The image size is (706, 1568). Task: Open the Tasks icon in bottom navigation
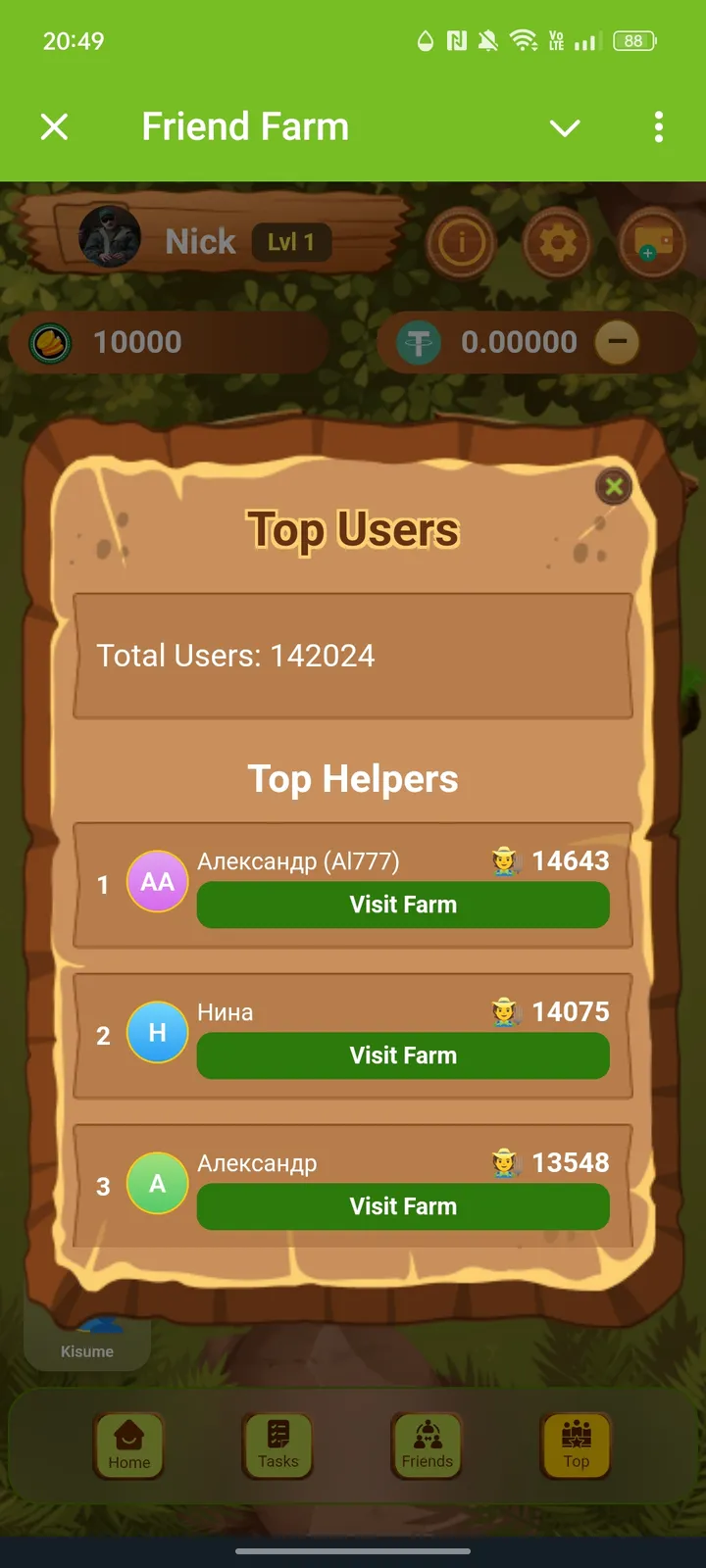pos(277,1445)
